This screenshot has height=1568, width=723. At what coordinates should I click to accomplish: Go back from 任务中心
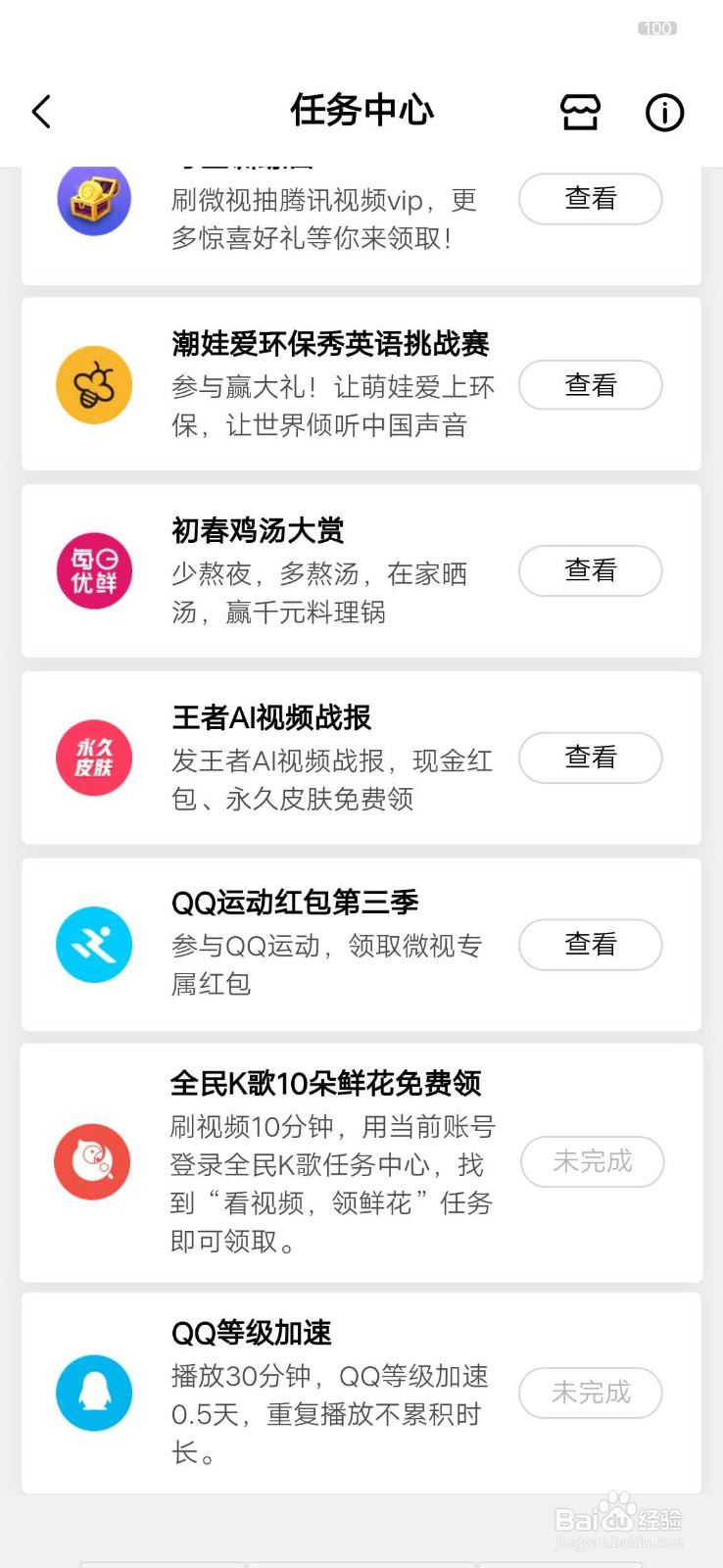tap(41, 112)
